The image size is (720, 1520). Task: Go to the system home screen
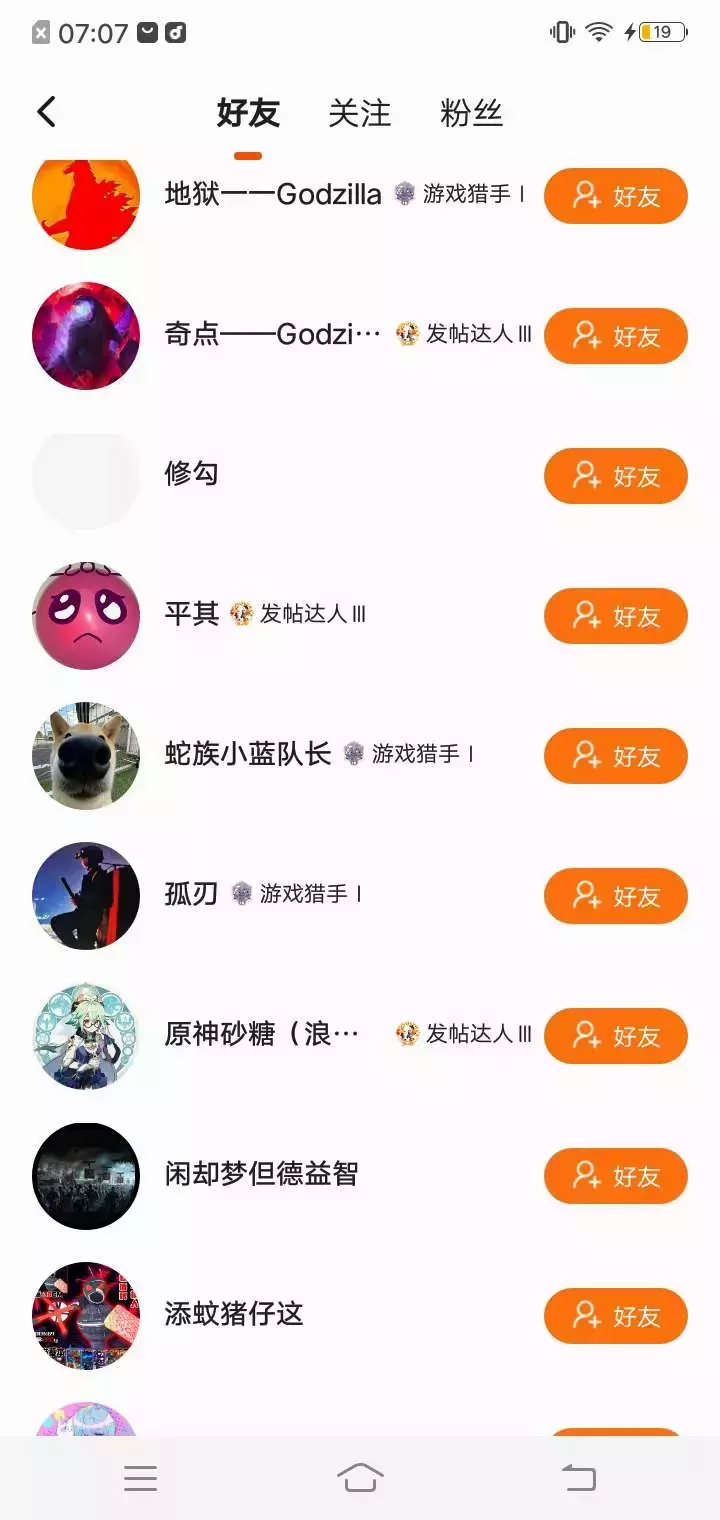pyautogui.click(x=360, y=1477)
